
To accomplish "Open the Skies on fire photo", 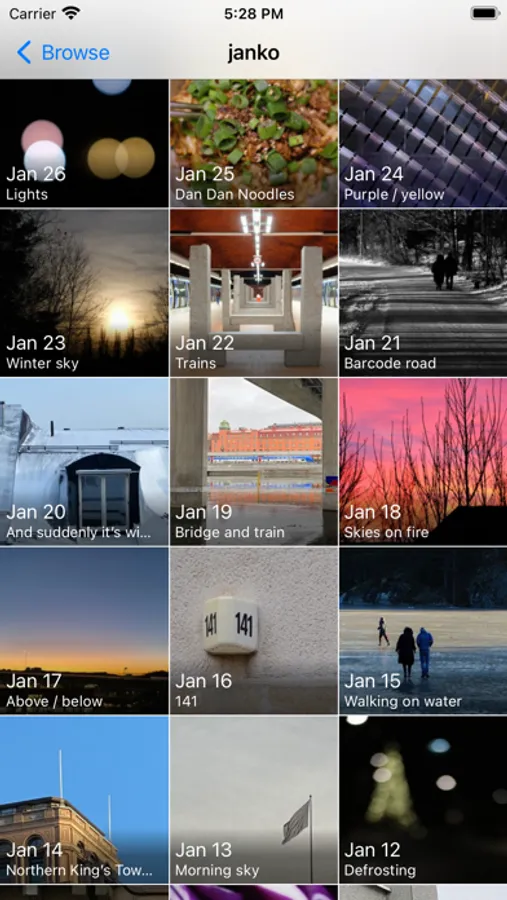I will pyautogui.click(x=423, y=461).
